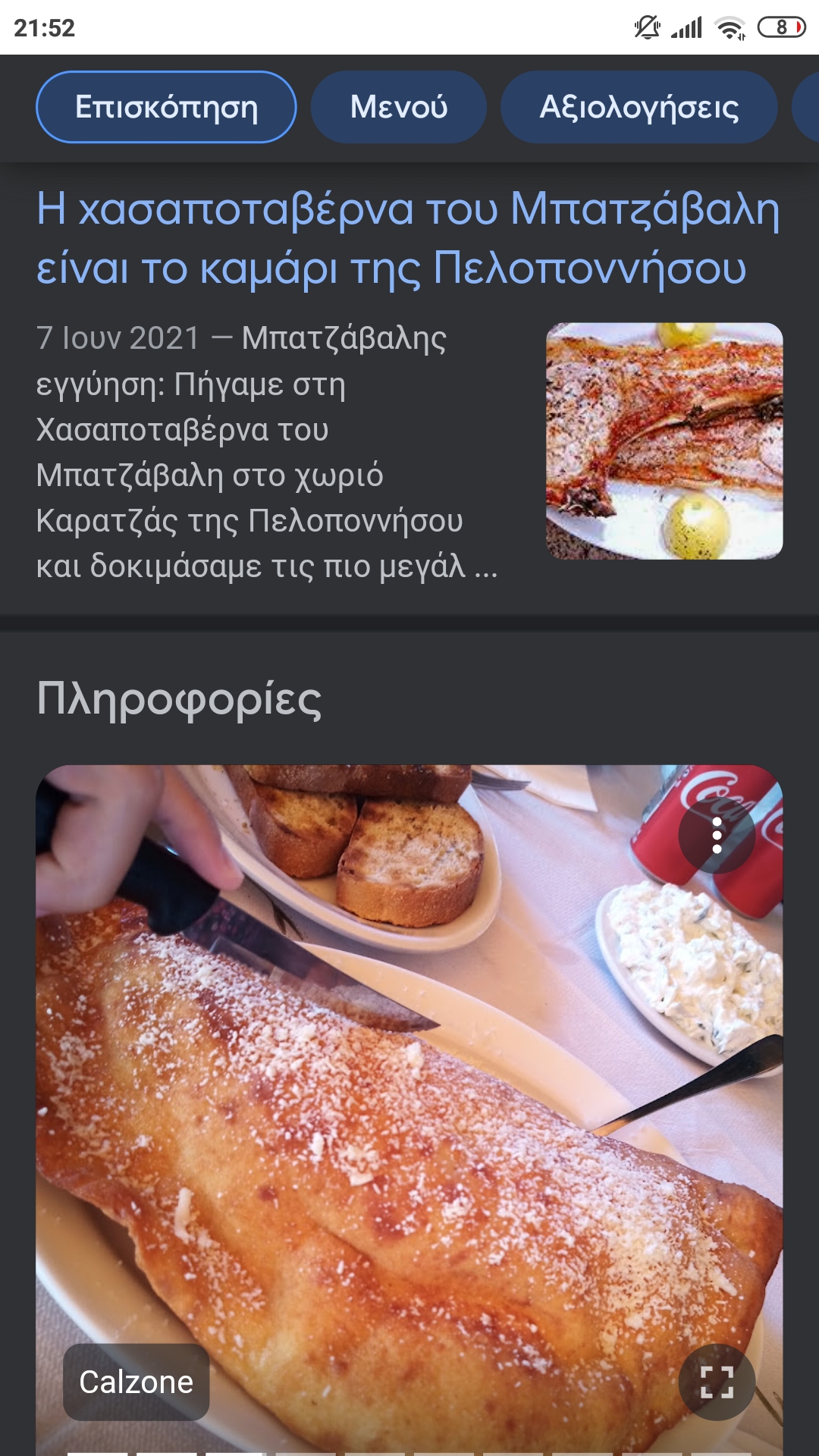Expand the Calzone photo to fullscreen

pyautogui.click(x=717, y=1382)
